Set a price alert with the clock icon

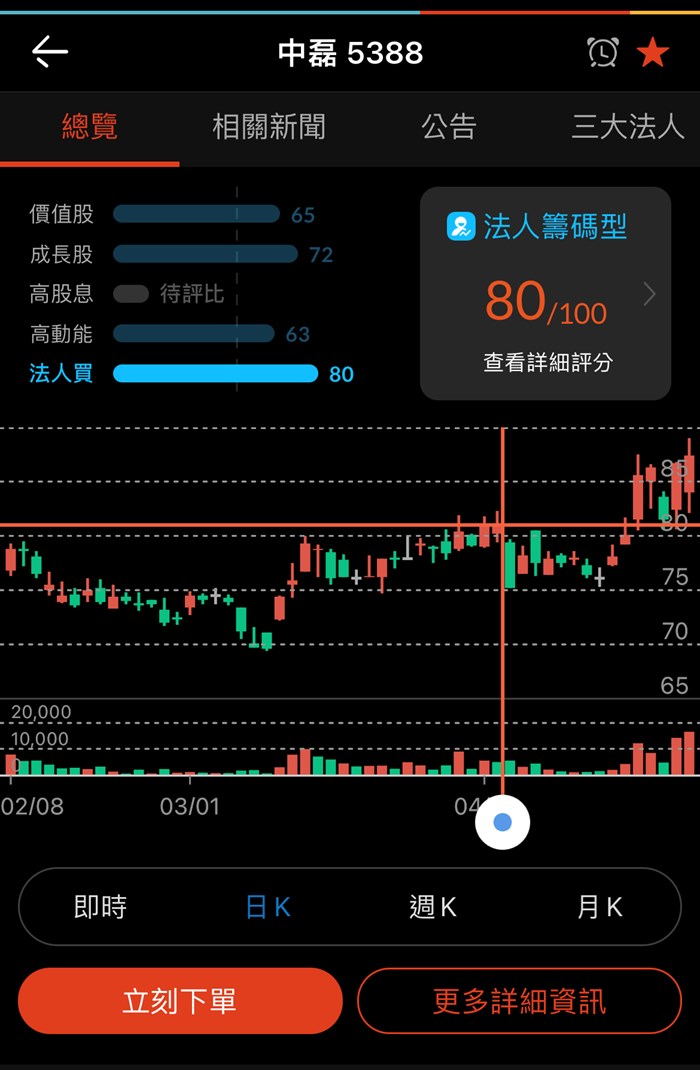click(602, 52)
